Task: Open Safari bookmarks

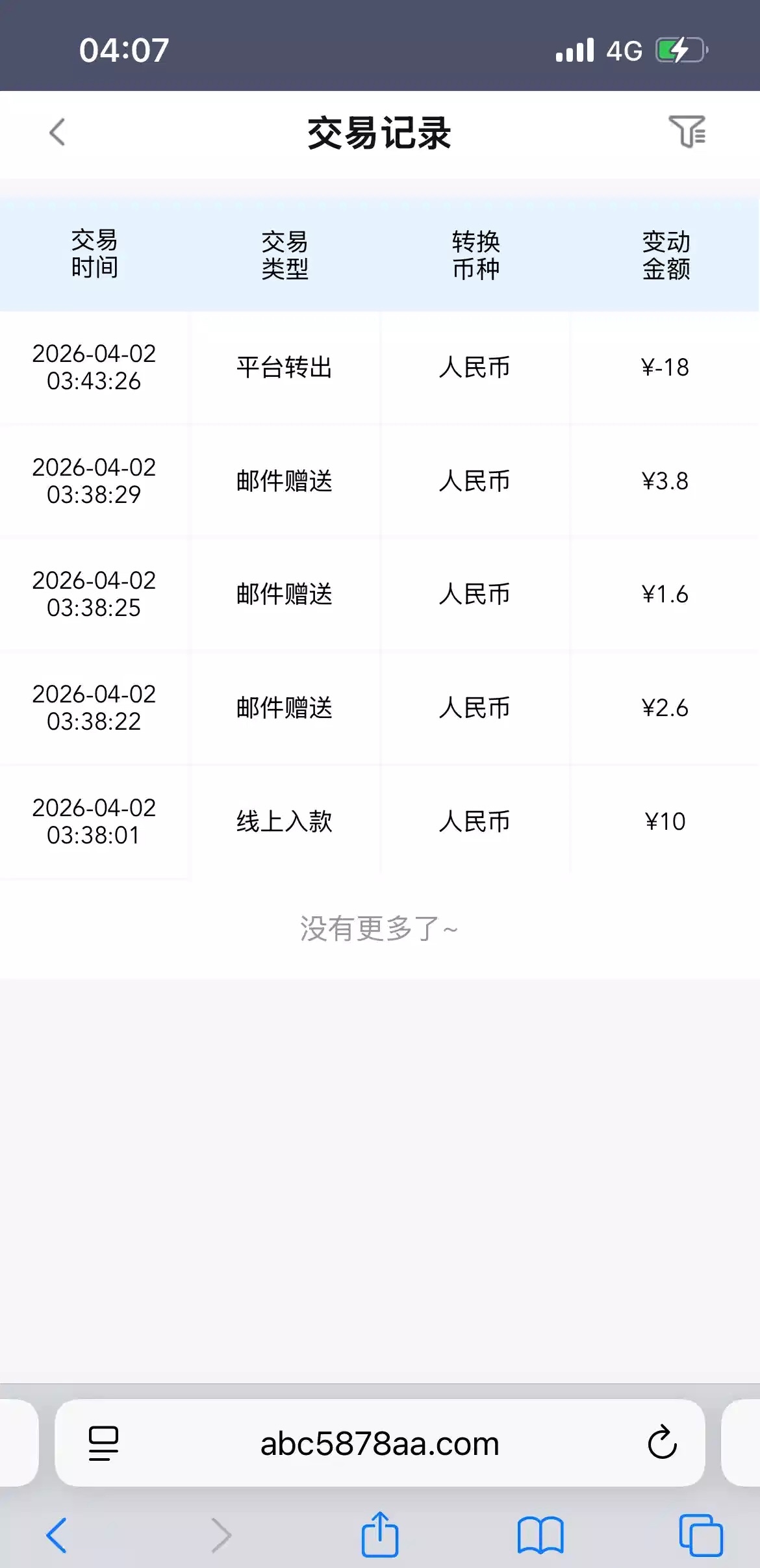Action: (540, 1535)
